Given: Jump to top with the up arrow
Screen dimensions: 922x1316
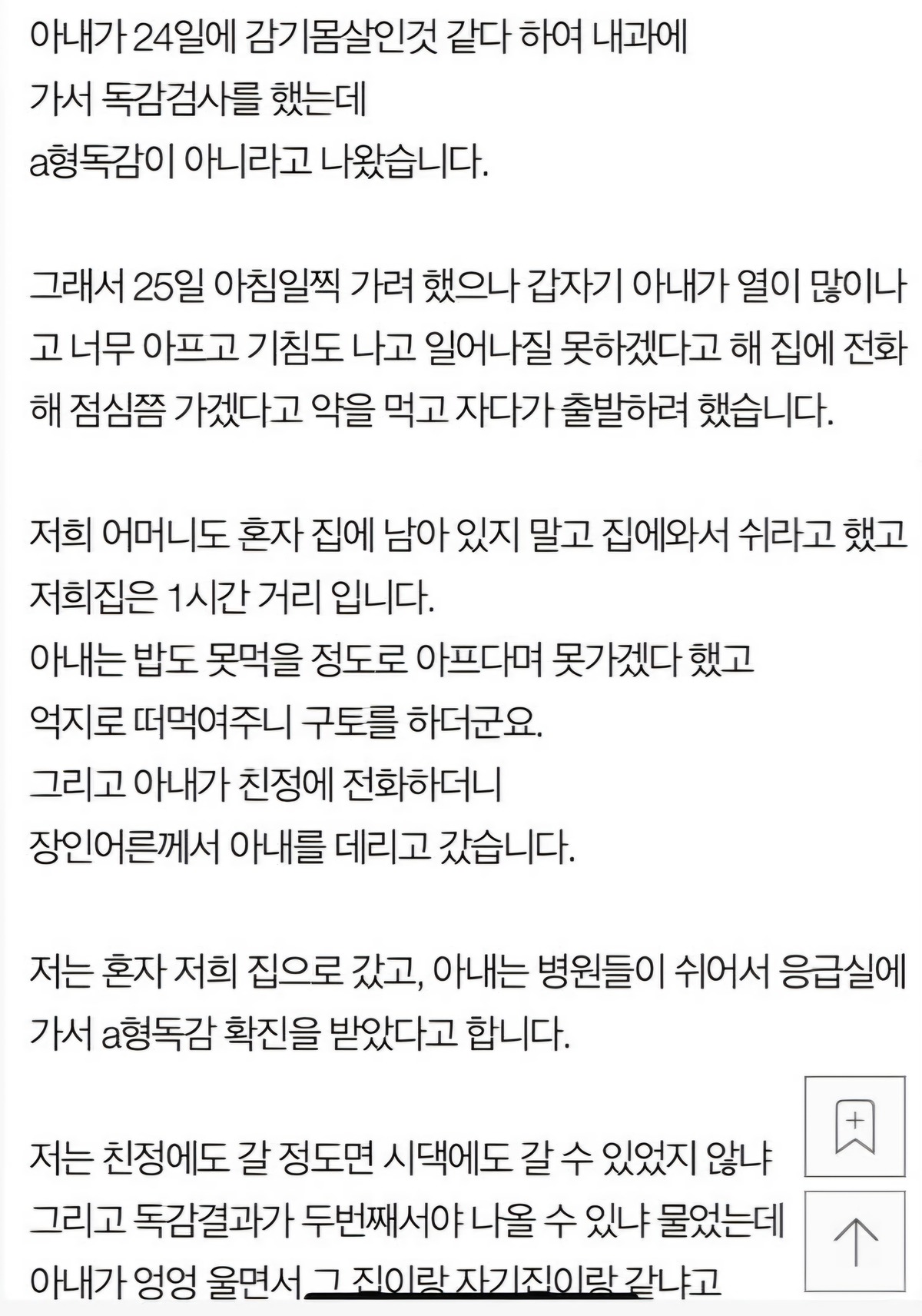Looking at the screenshot, I should pos(854,1241).
